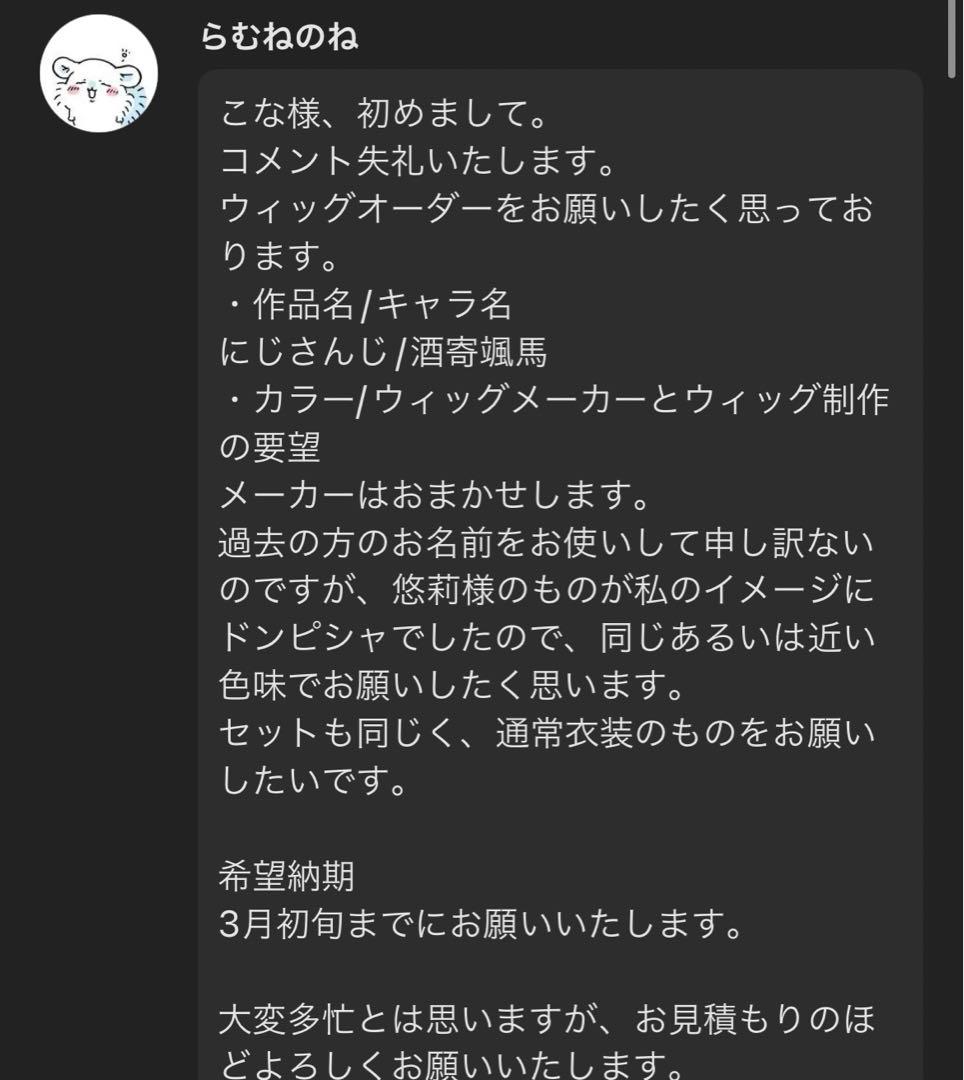Click the chat background area left of the bubble
This screenshot has height=1080, width=964.
point(100,500)
